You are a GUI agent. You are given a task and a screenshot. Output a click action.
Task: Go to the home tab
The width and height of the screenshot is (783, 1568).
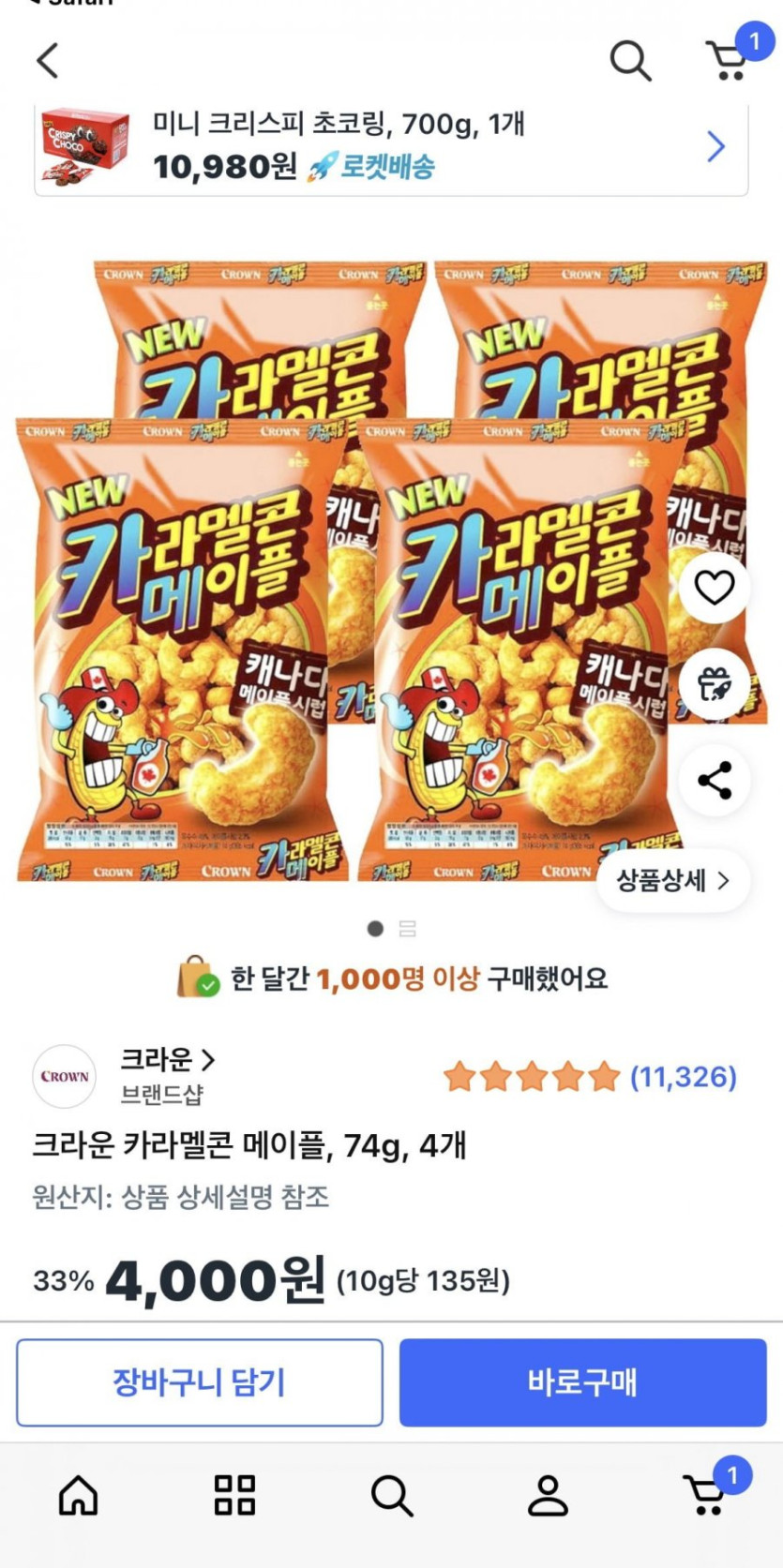pos(79,1496)
